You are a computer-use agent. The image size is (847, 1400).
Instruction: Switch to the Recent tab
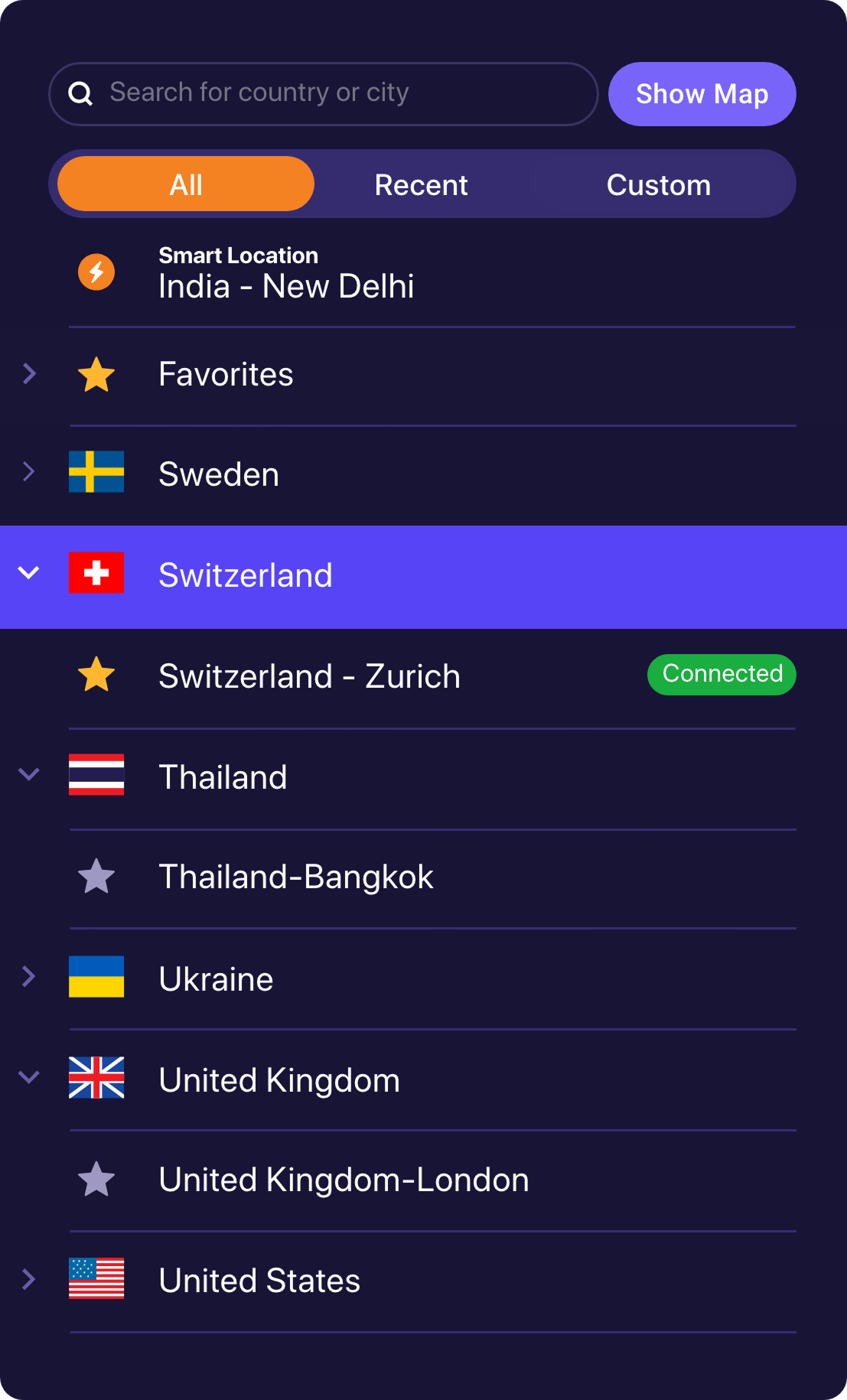[422, 184]
